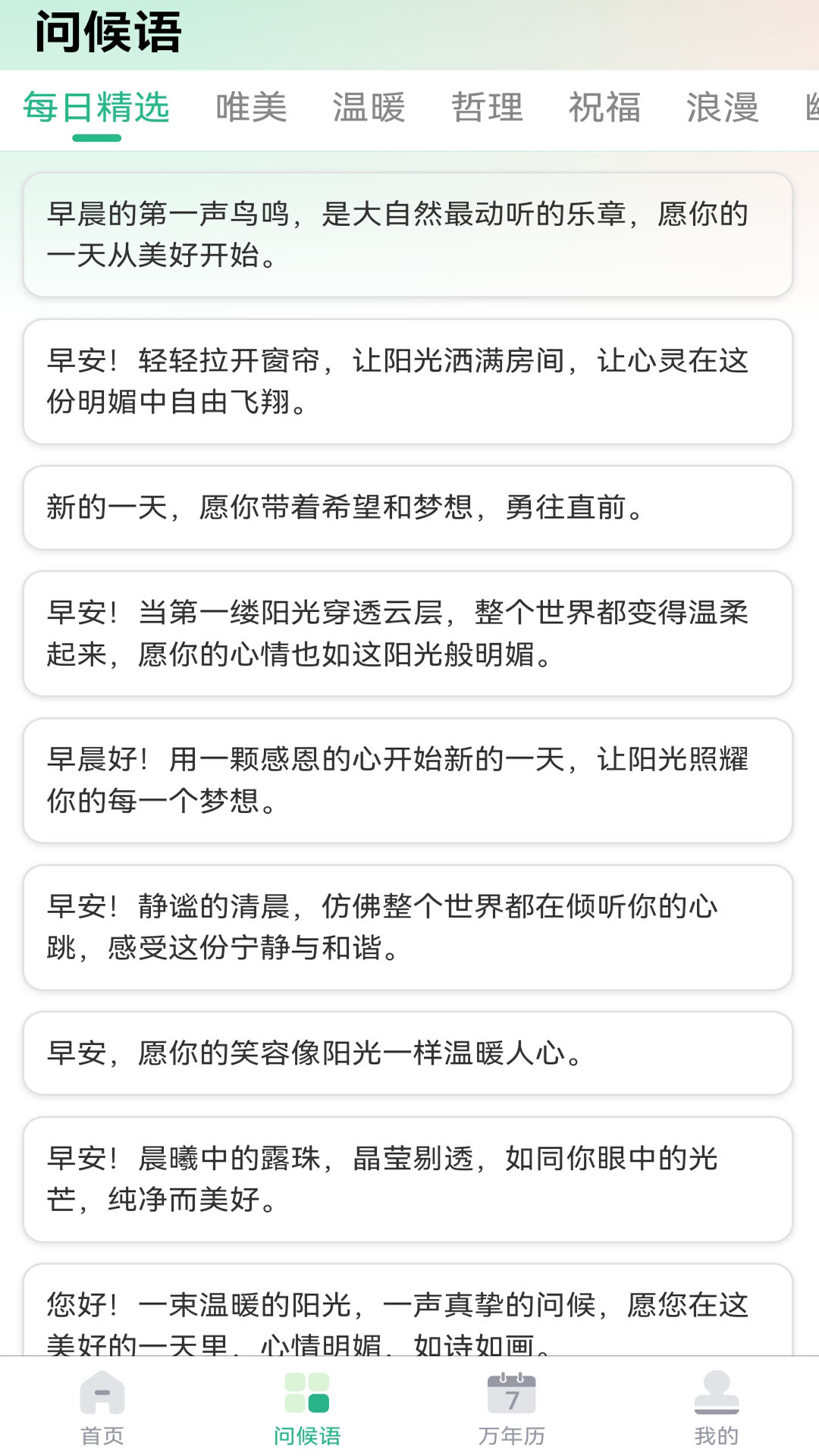Select the partially visible 幽默 tab
The height and width of the screenshot is (1456, 819).
(x=811, y=108)
